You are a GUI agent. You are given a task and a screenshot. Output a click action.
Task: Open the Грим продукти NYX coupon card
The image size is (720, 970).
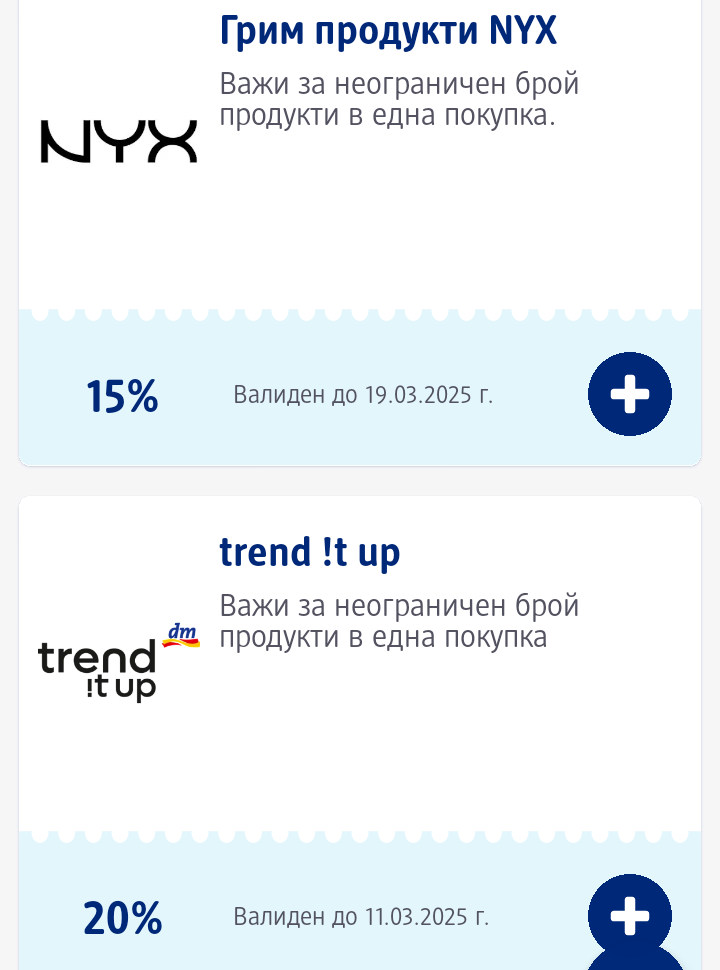click(360, 233)
